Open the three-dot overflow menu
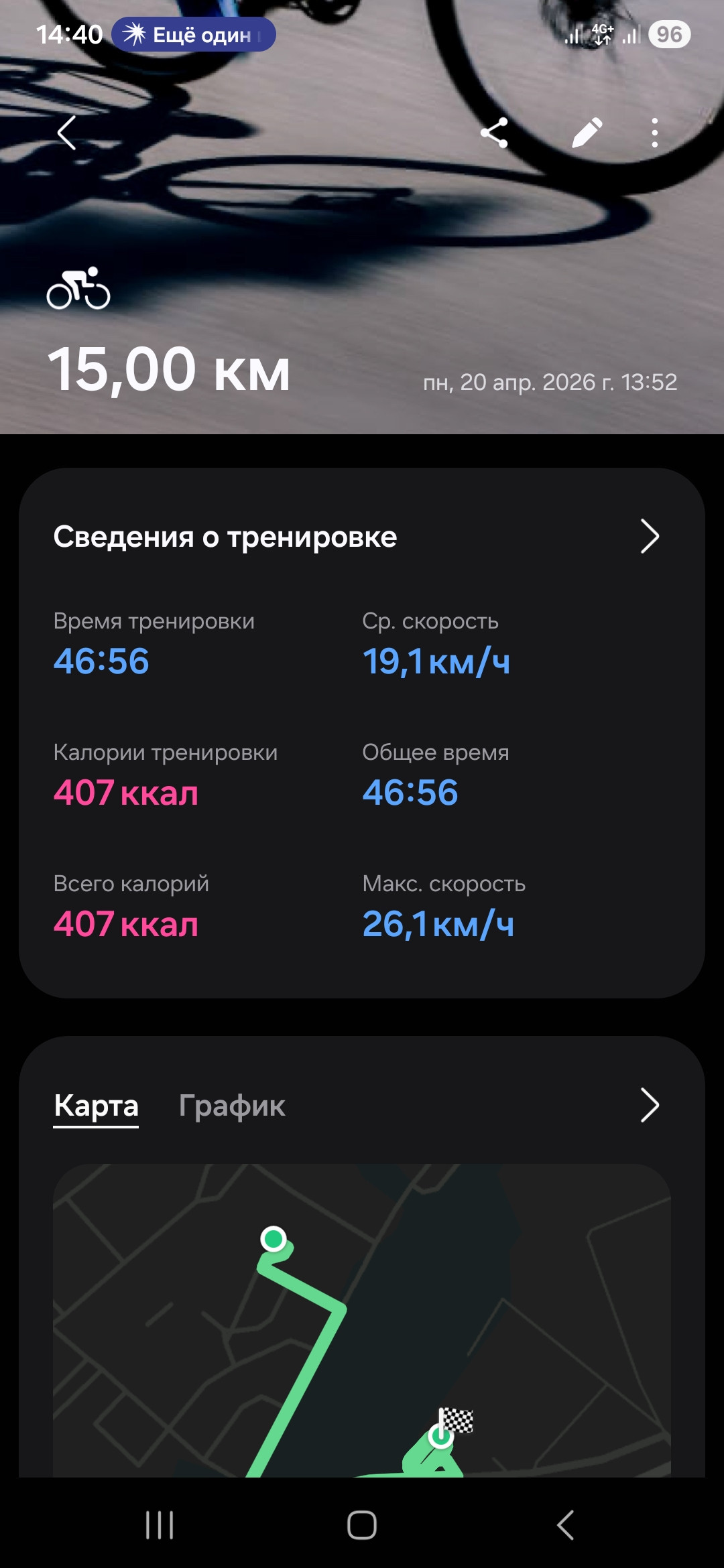This screenshot has height=1568, width=724. pos(655,133)
